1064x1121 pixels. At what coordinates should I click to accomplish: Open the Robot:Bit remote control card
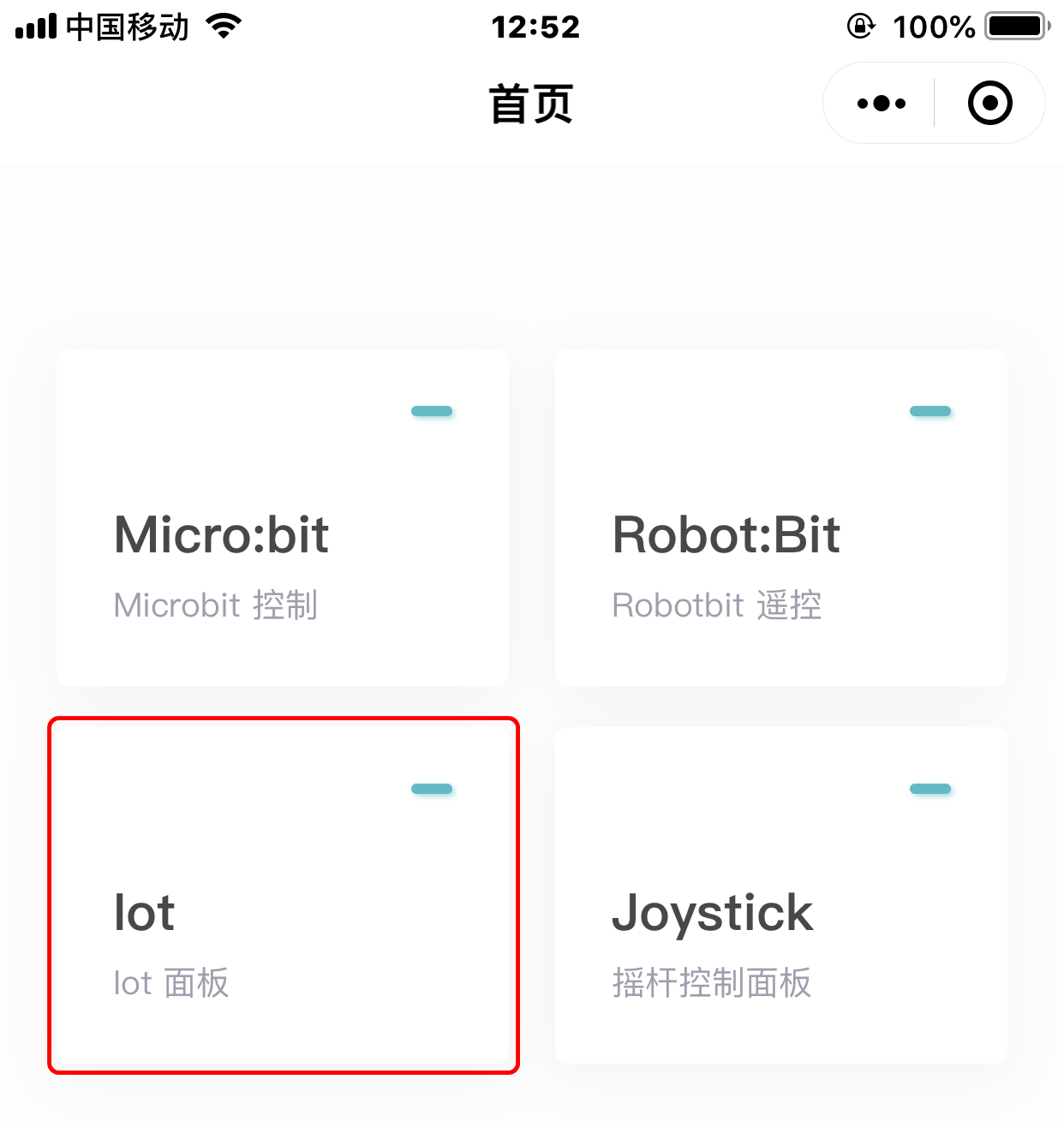tap(780, 517)
